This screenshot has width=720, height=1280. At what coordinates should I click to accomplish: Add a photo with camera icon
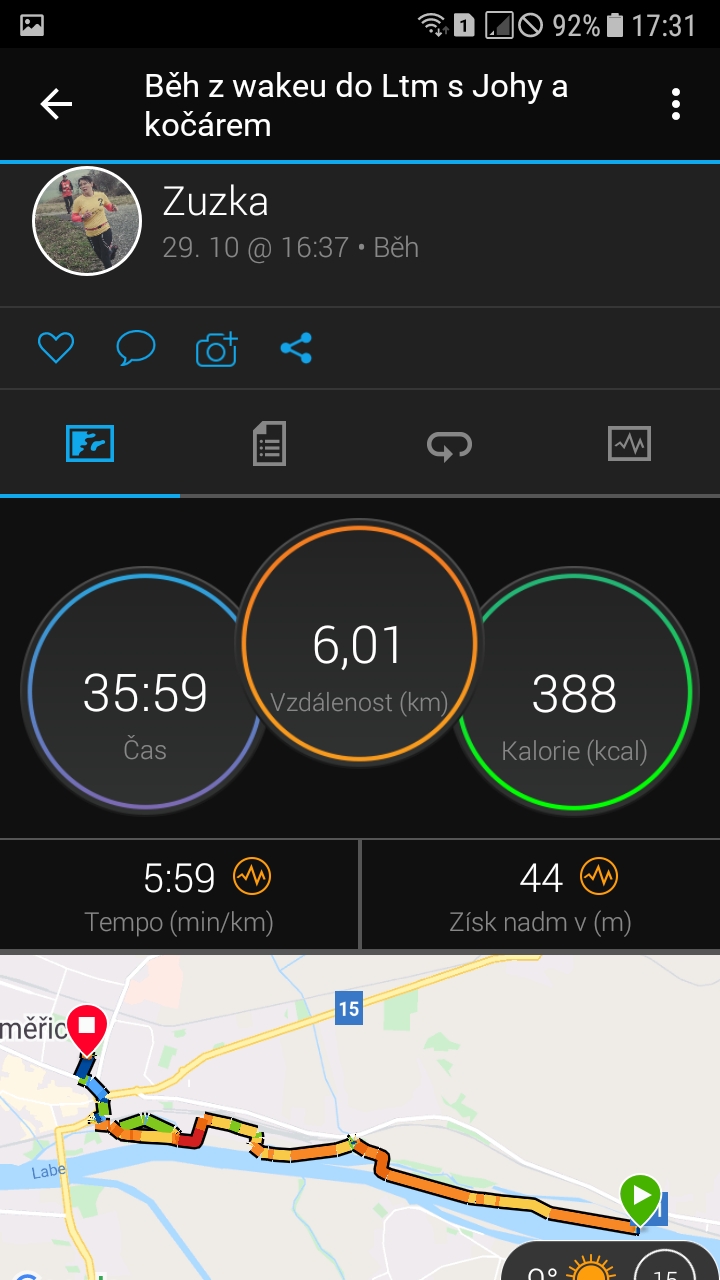coord(216,348)
